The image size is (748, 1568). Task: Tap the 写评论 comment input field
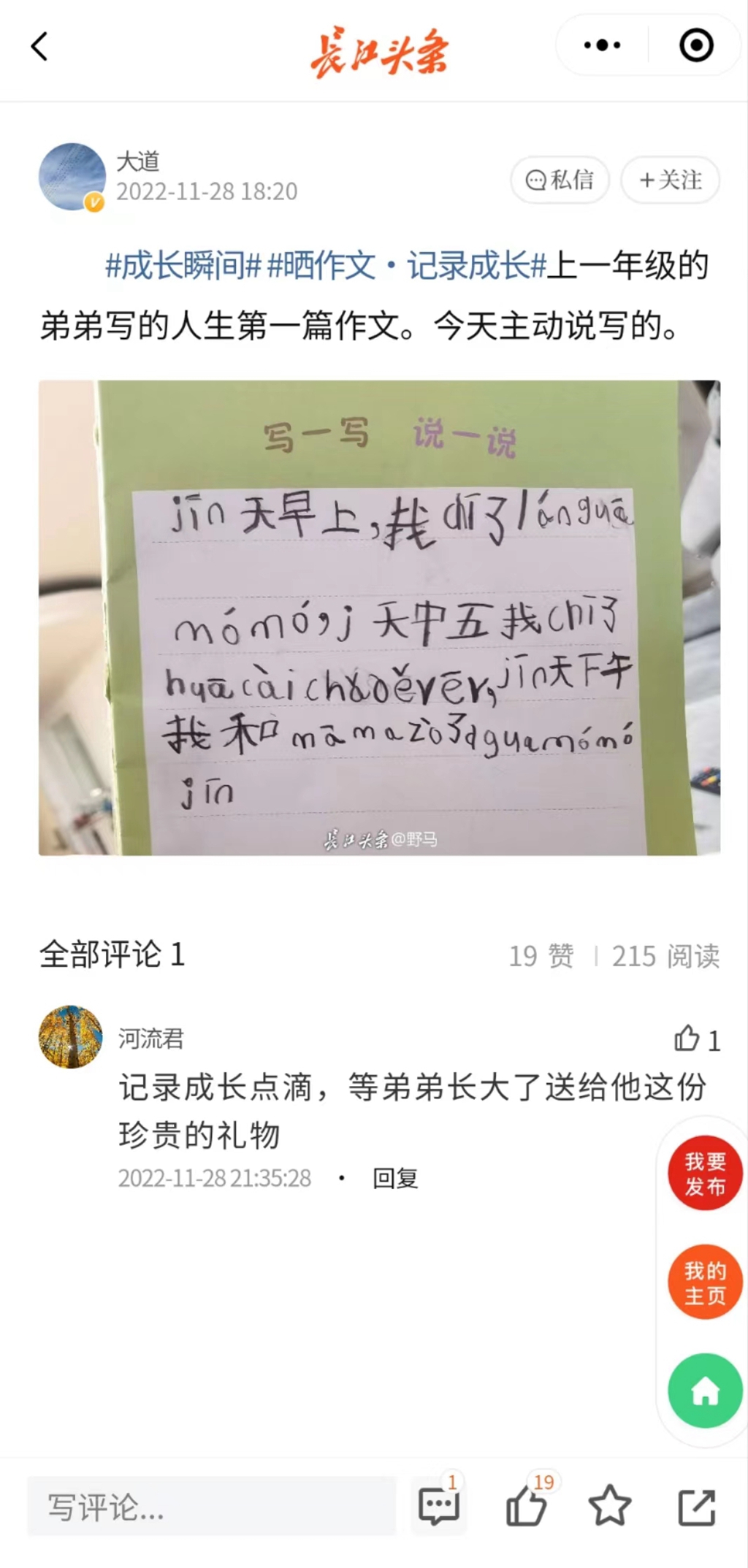click(x=211, y=1507)
